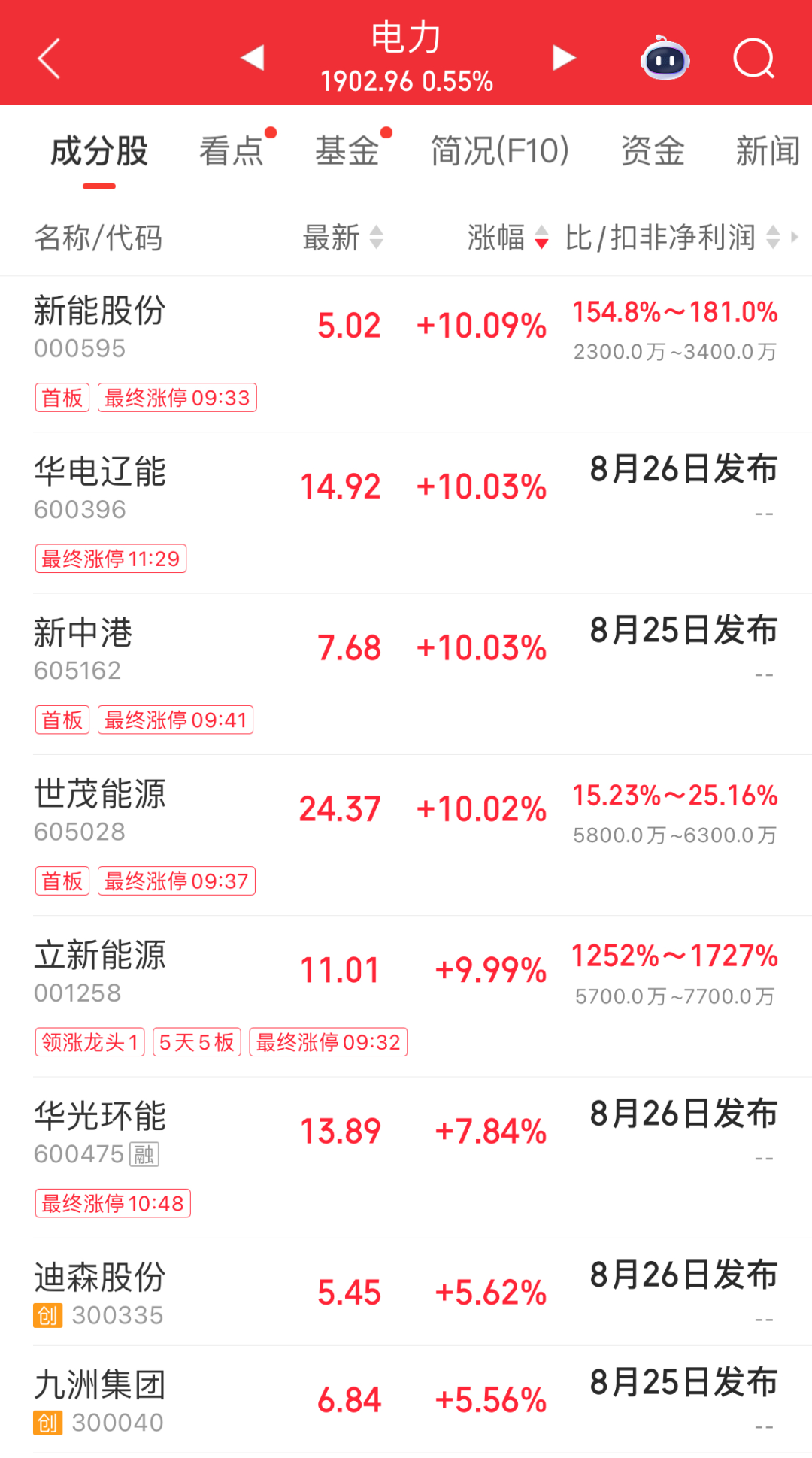Open the robot assistant icon

665,58
